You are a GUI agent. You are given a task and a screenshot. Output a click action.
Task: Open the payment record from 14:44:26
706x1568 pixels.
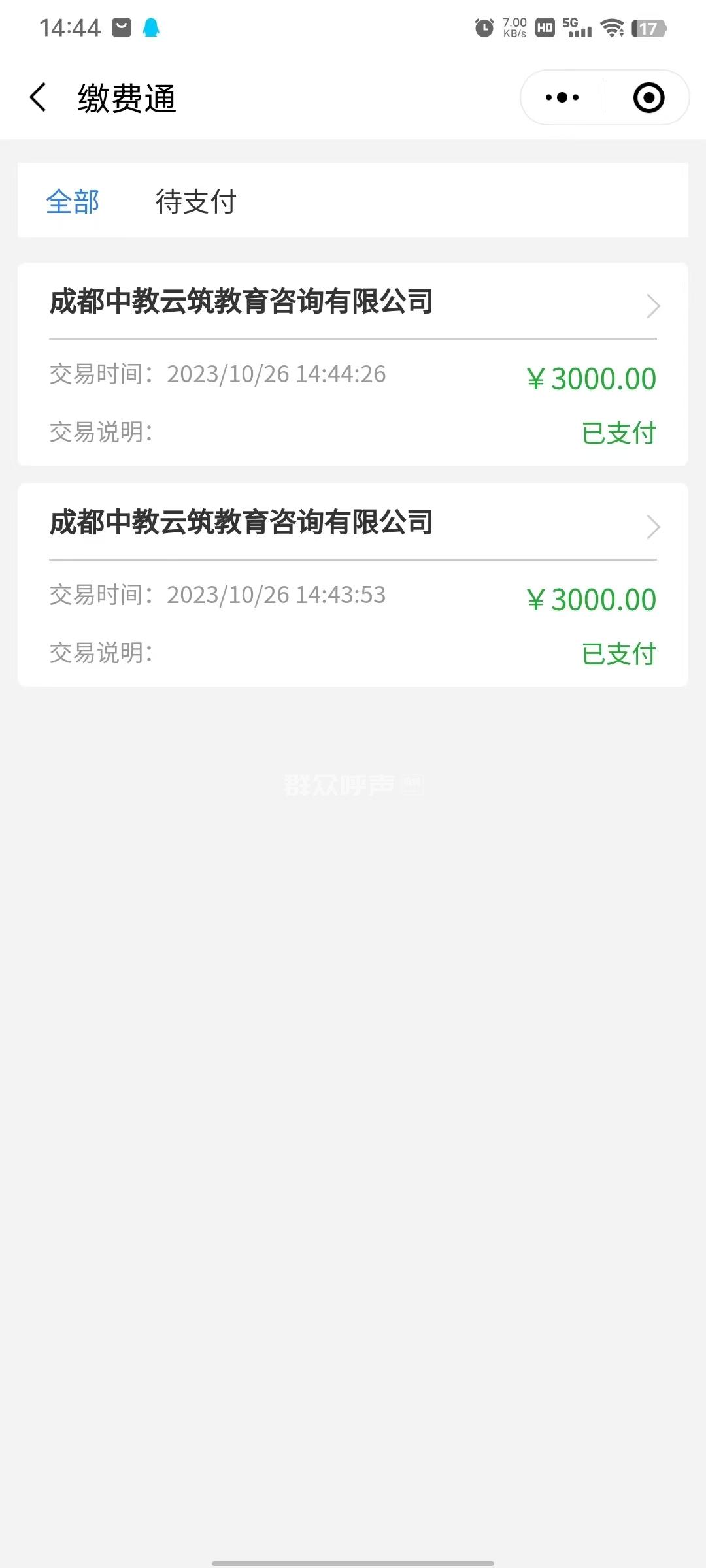(353, 365)
